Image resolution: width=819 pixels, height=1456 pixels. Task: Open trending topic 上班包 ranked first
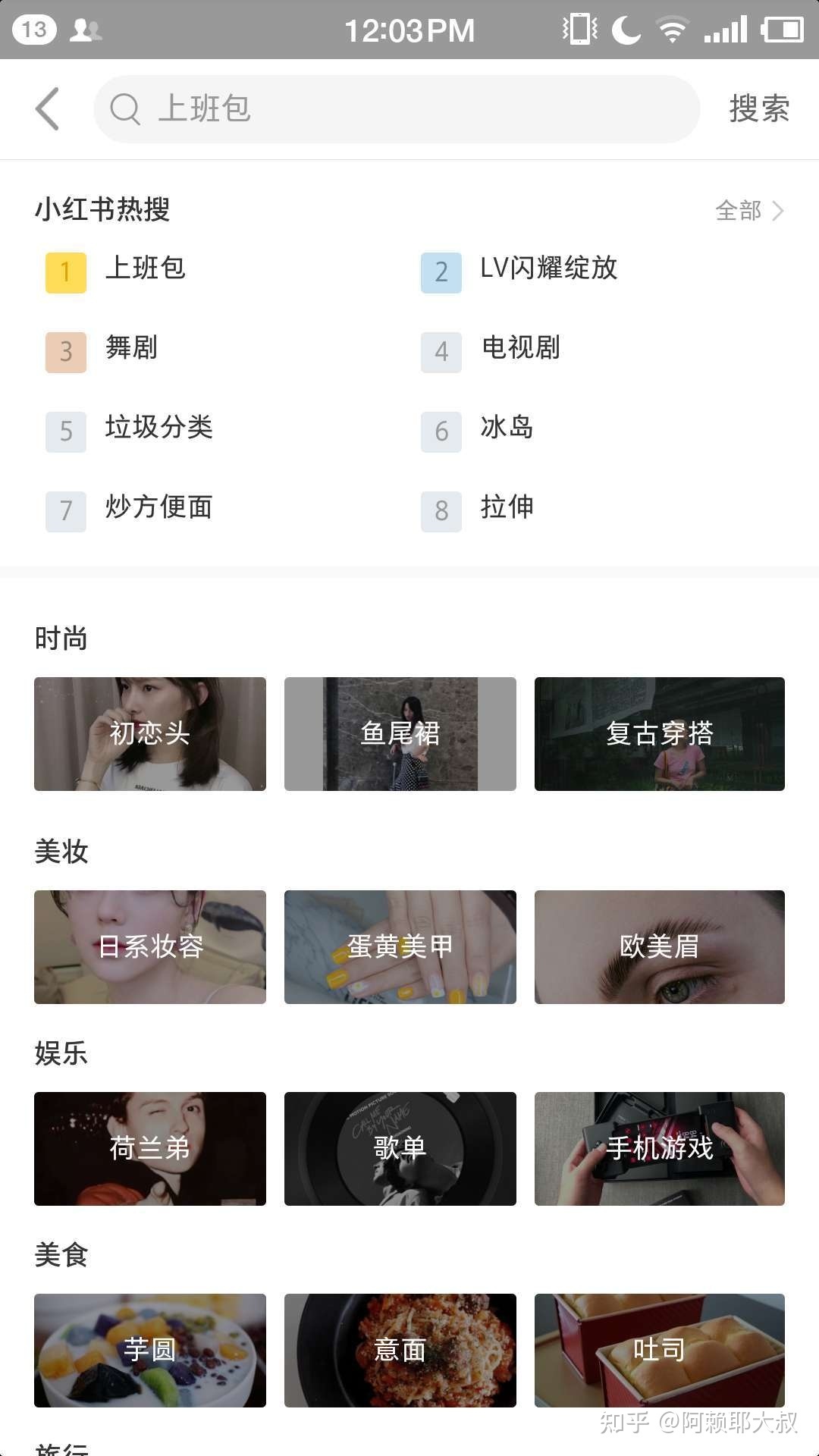click(146, 270)
